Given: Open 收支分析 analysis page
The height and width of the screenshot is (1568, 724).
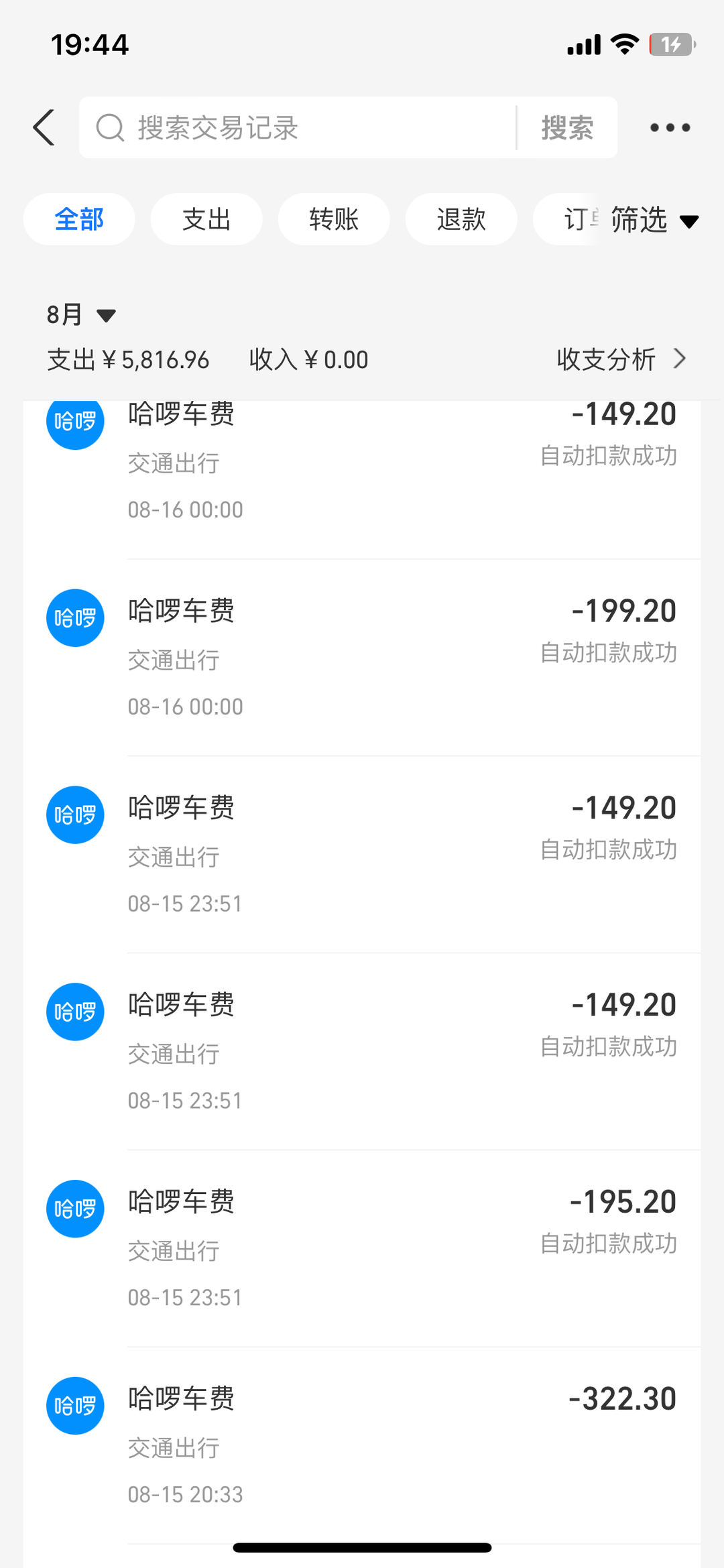Looking at the screenshot, I should (621, 359).
